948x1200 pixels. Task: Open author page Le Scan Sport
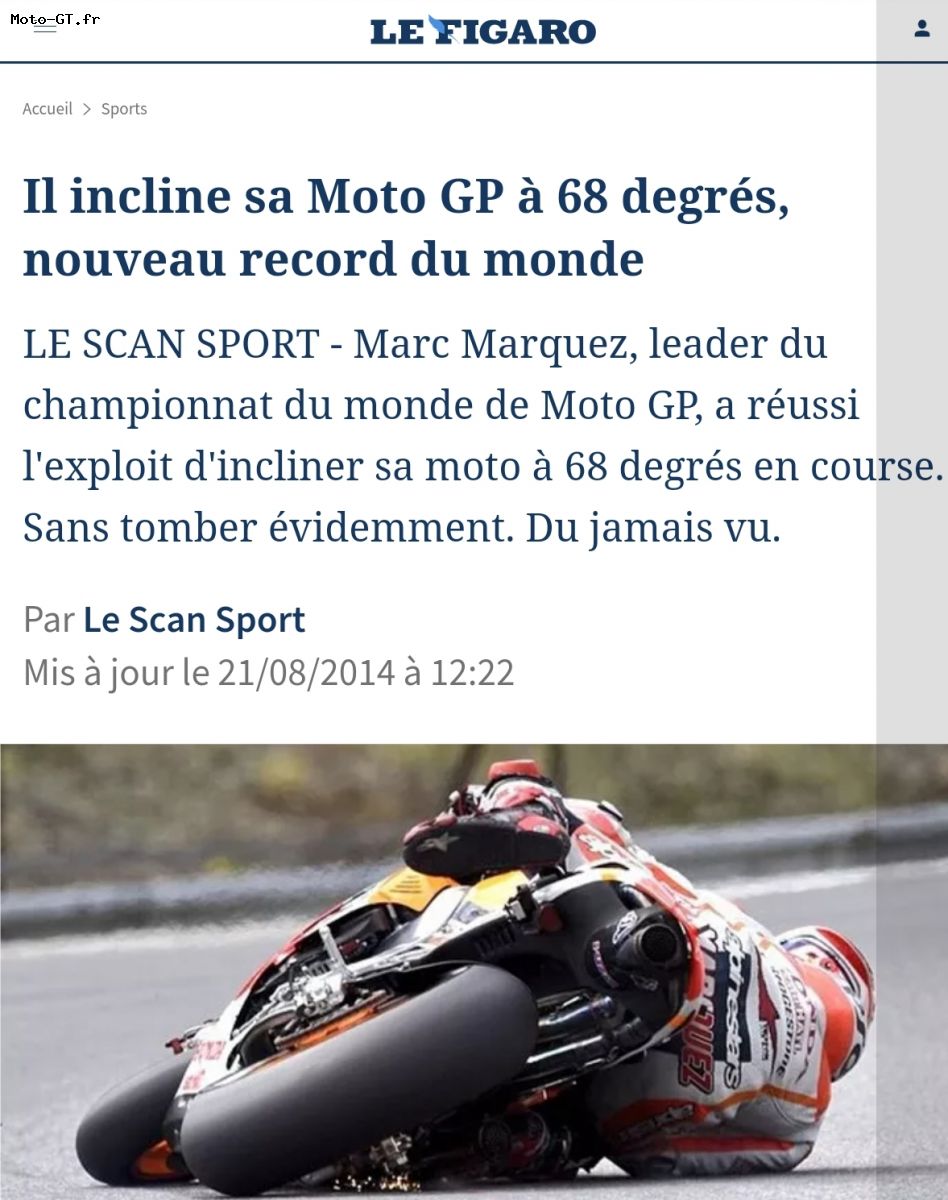[194, 620]
